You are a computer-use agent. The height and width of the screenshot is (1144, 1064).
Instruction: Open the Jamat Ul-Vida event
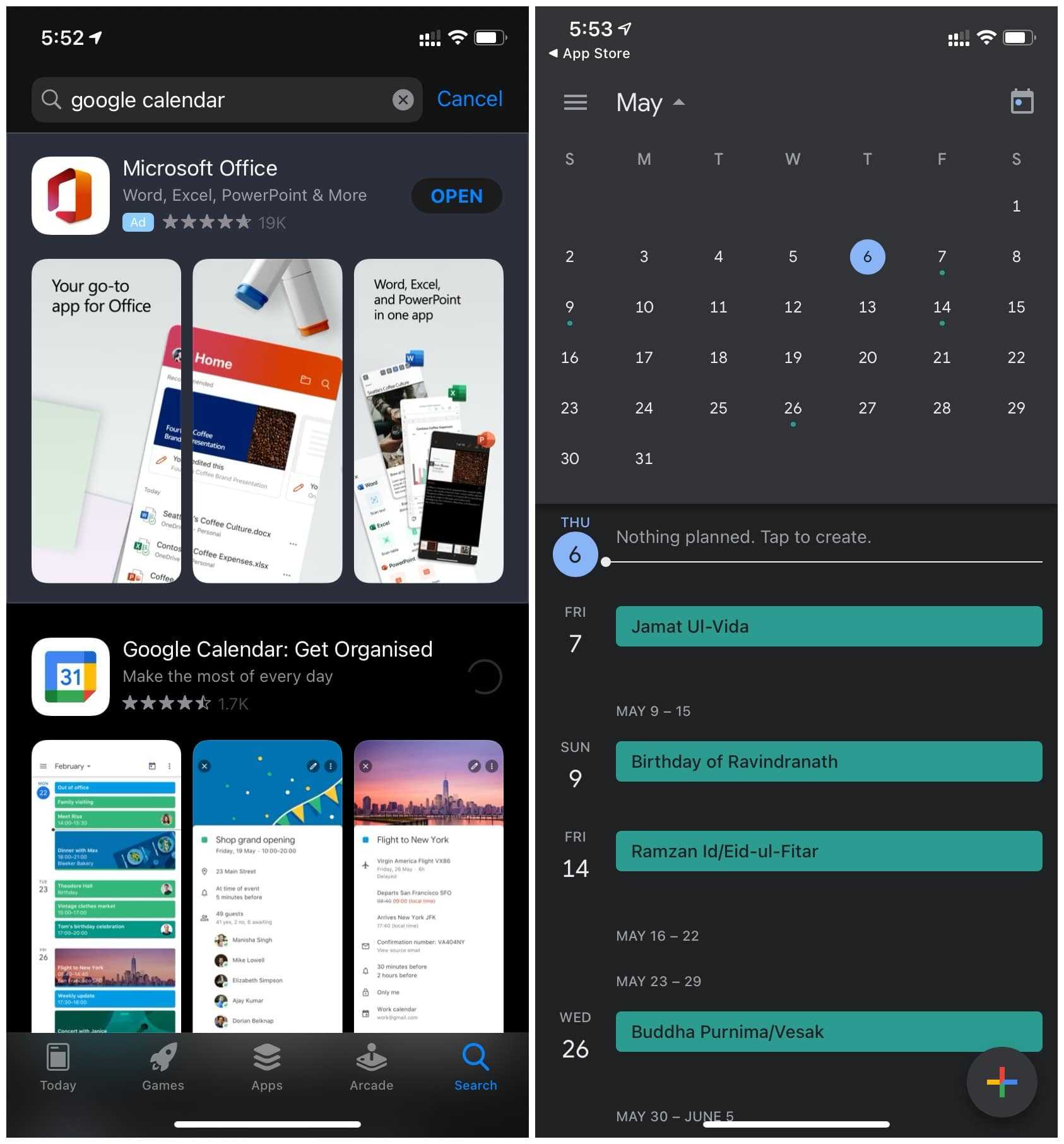[828, 626]
